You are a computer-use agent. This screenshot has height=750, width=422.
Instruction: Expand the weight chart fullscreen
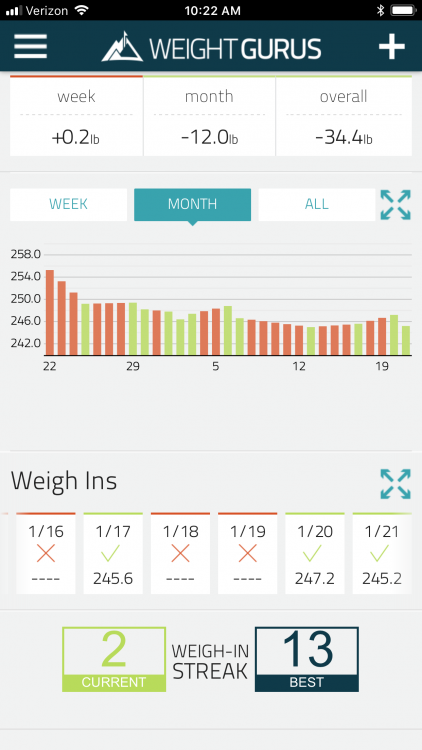point(396,205)
